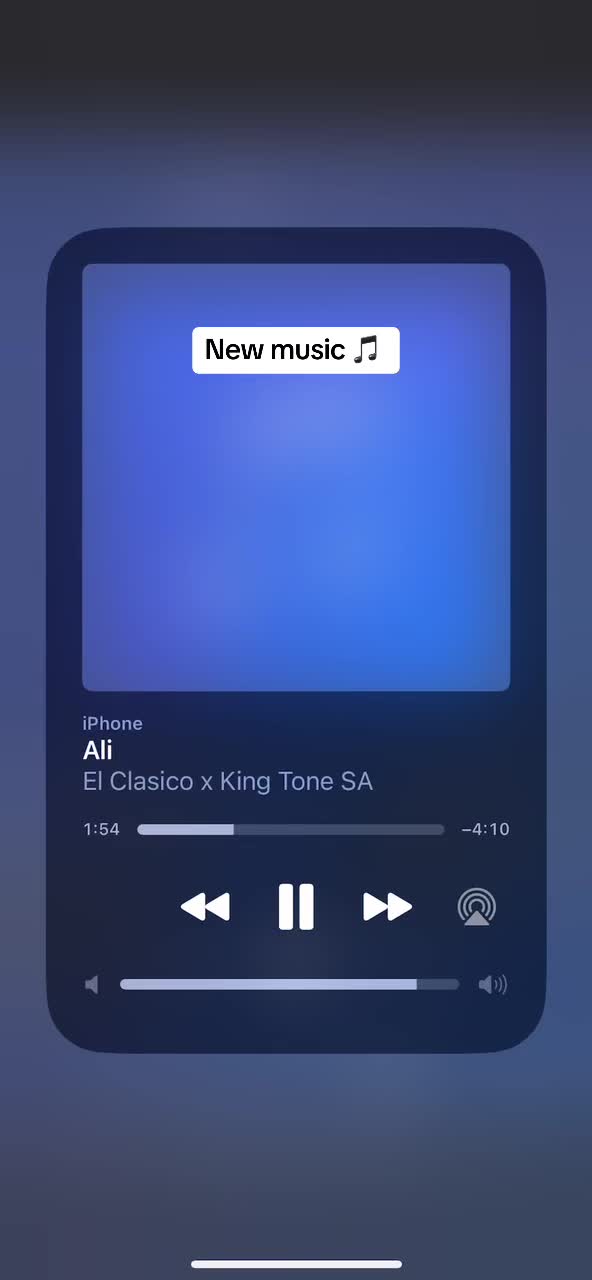This screenshot has width=592, height=1280.
Task: Pause the song Ali
Action: 296,907
